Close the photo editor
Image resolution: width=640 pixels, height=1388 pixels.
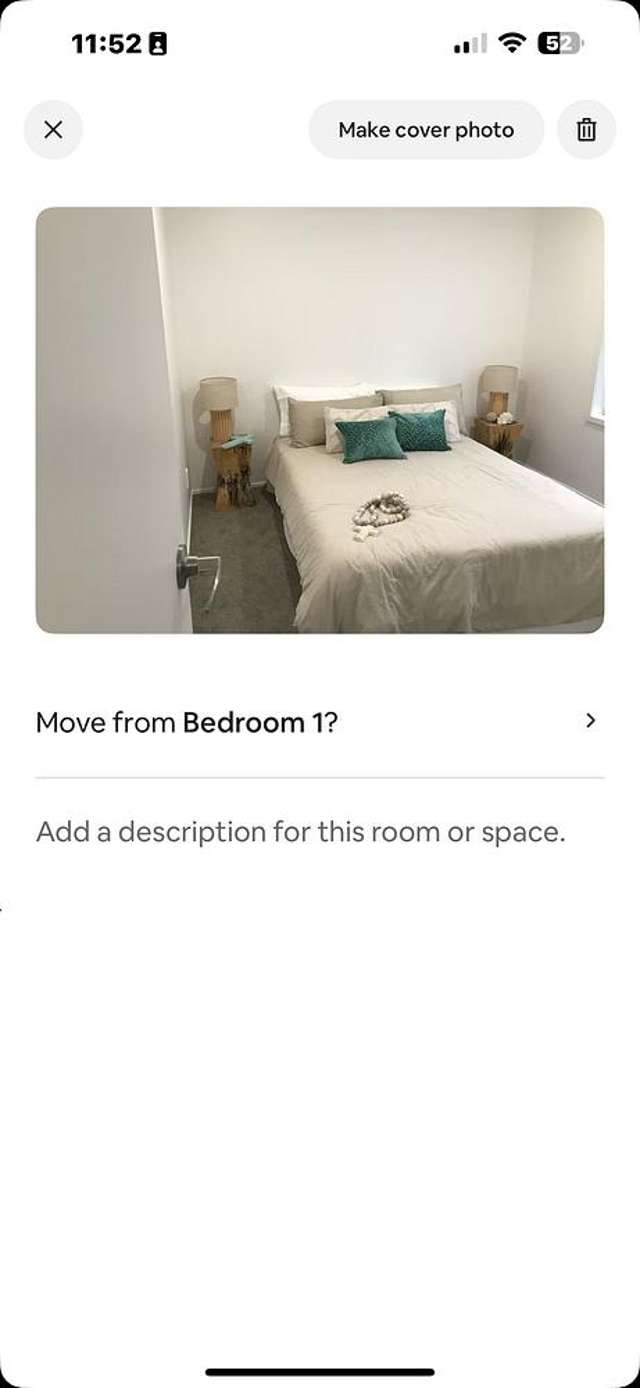click(x=53, y=130)
